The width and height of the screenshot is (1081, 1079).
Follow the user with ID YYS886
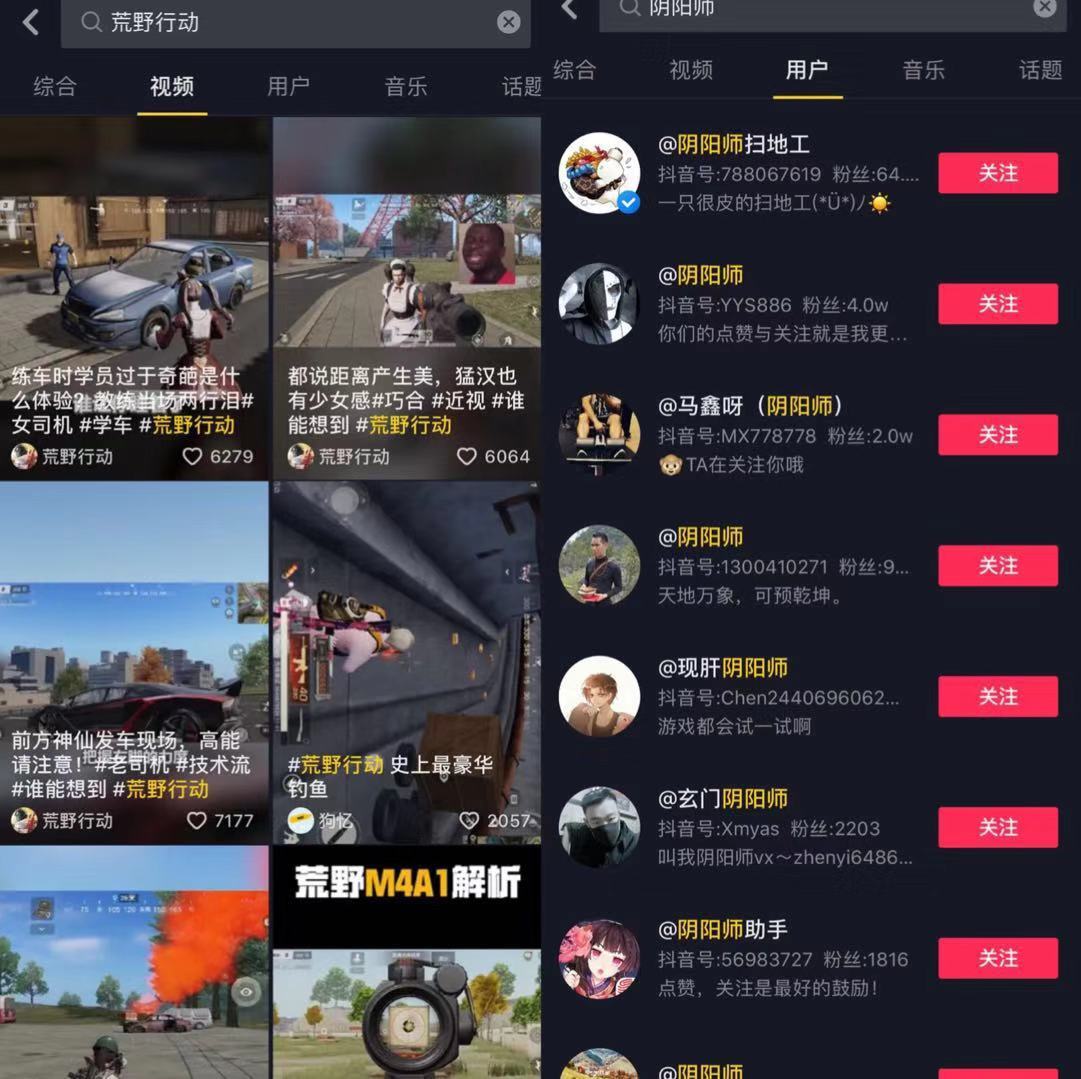point(997,304)
